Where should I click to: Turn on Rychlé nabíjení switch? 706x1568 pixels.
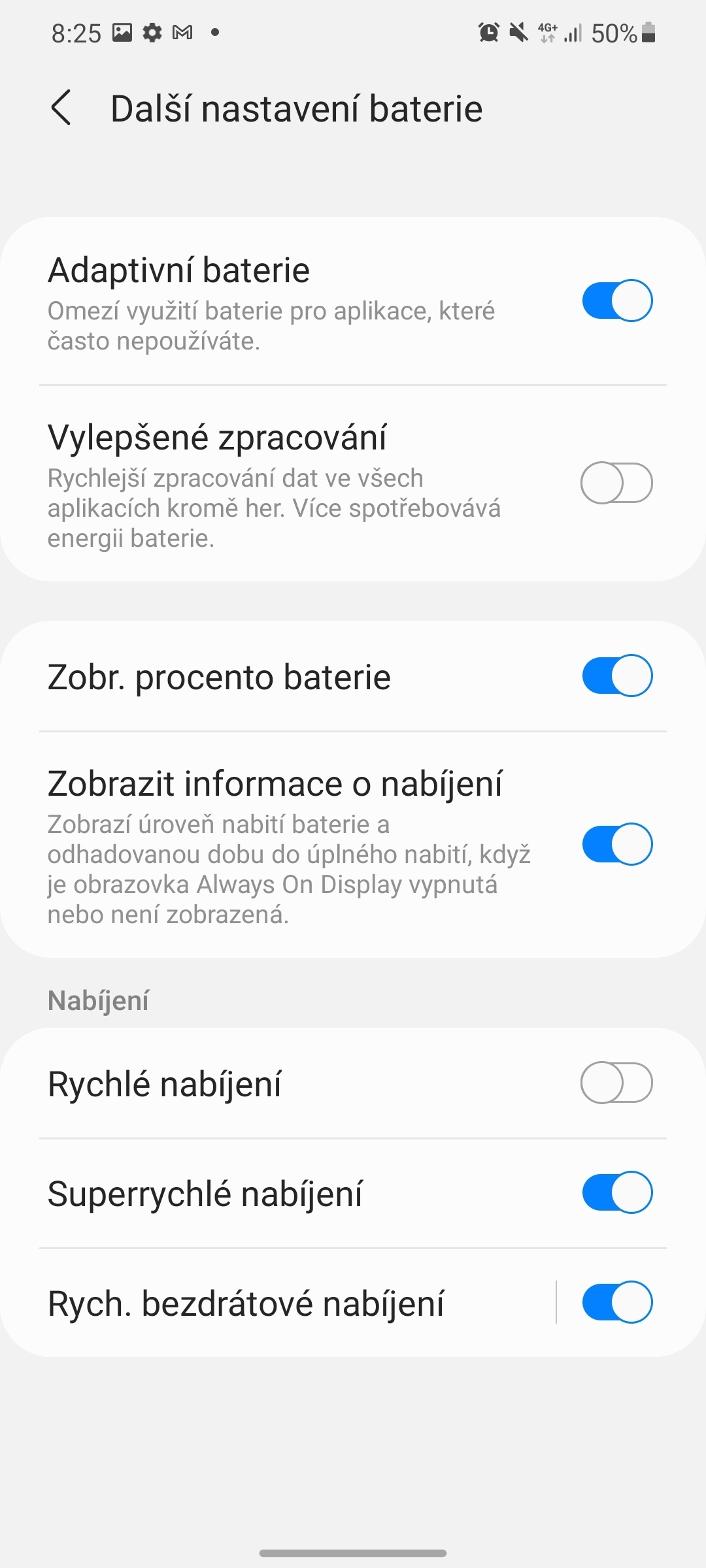point(616,1083)
